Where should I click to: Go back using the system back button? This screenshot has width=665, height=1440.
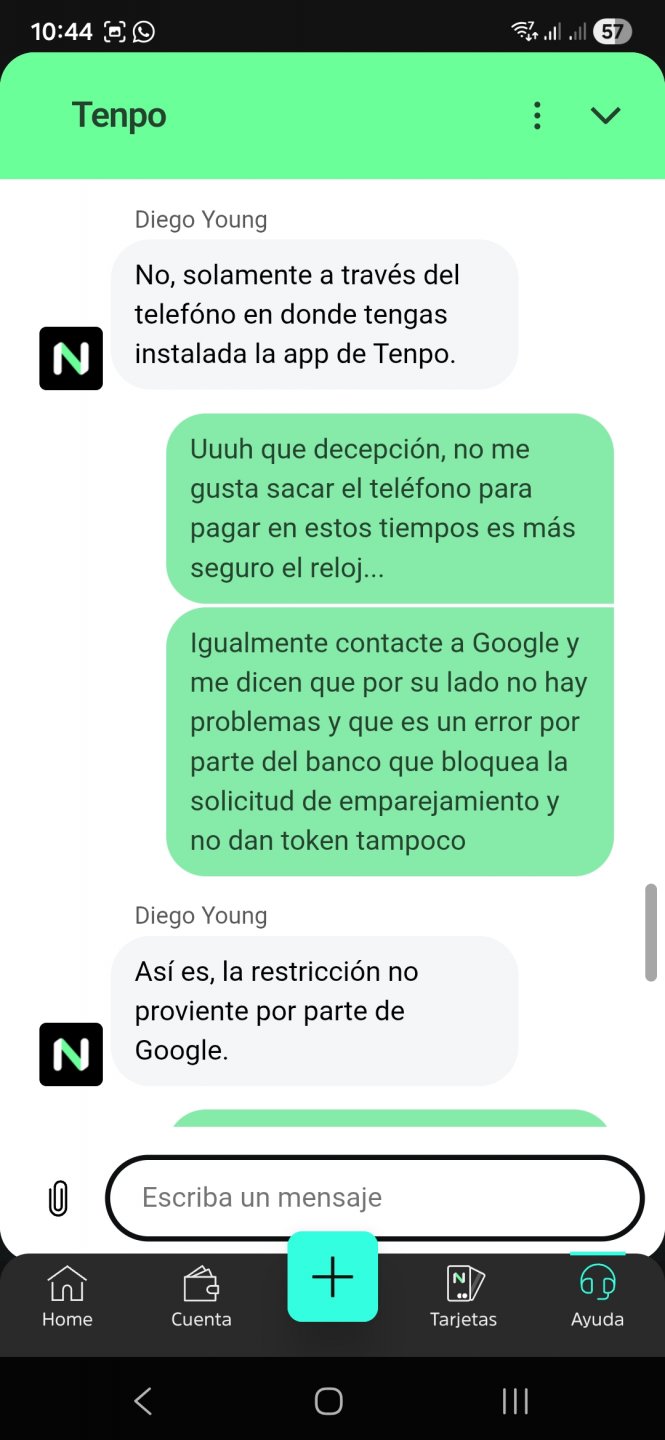[143, 1401]
